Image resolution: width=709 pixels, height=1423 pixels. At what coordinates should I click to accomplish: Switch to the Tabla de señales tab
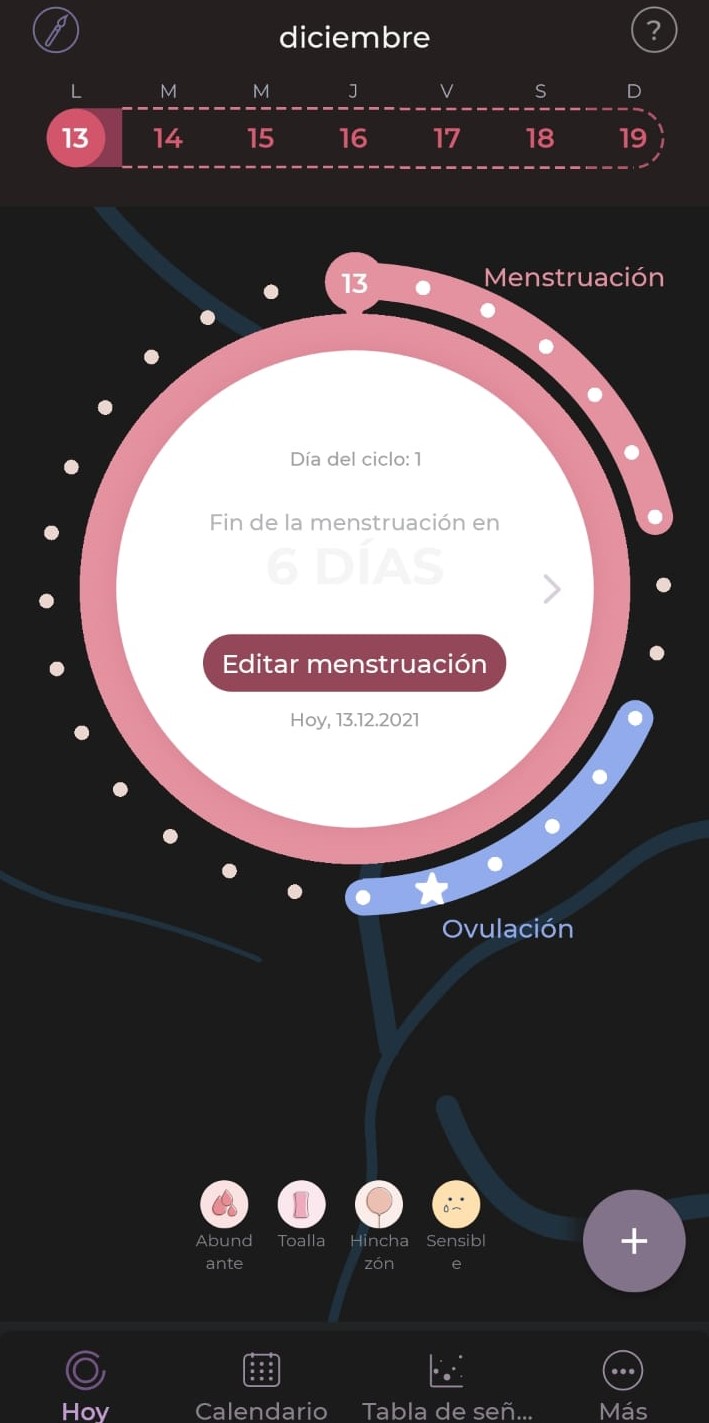coord(447,1385)
